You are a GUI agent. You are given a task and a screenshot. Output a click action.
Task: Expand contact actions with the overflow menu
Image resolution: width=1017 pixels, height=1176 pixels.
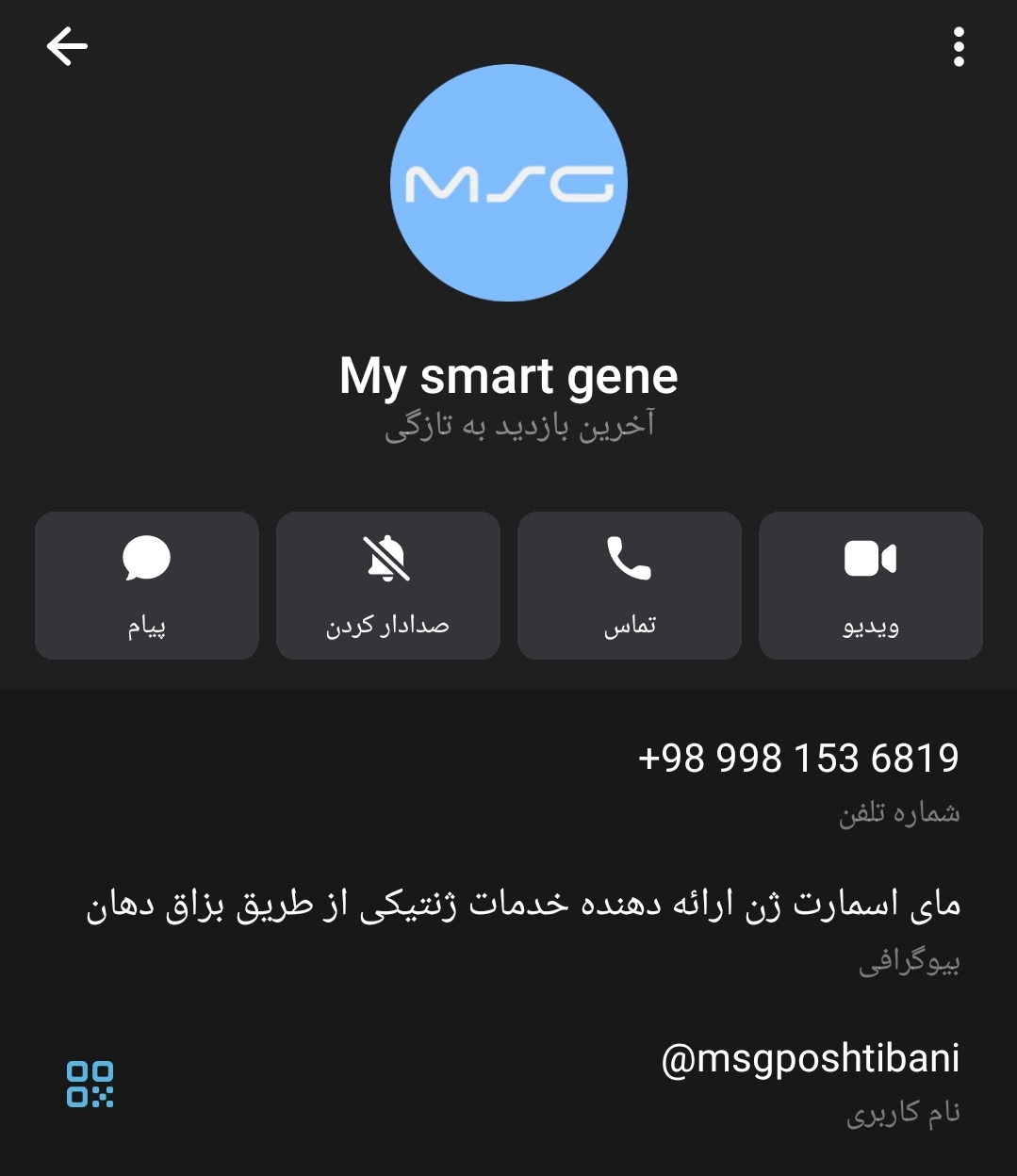[x=959, y=42]
